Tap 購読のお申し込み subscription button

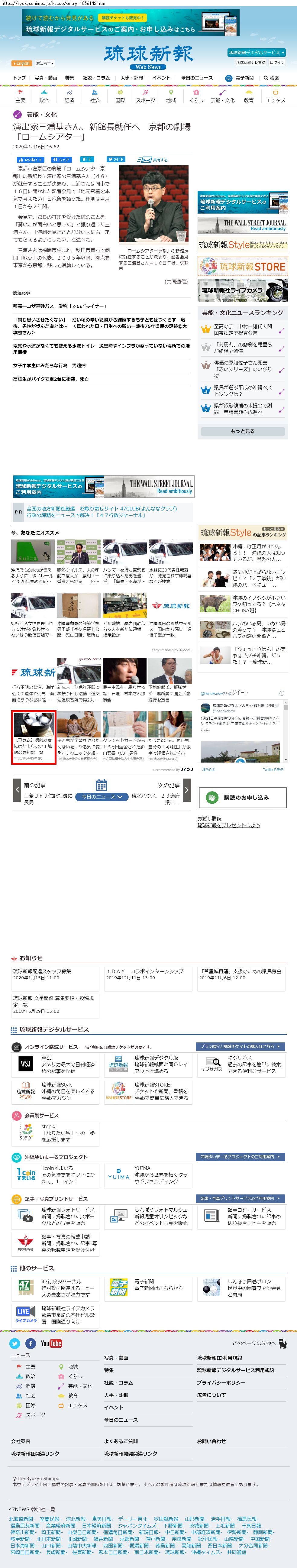pyautogui.click(x=242, y=797)
